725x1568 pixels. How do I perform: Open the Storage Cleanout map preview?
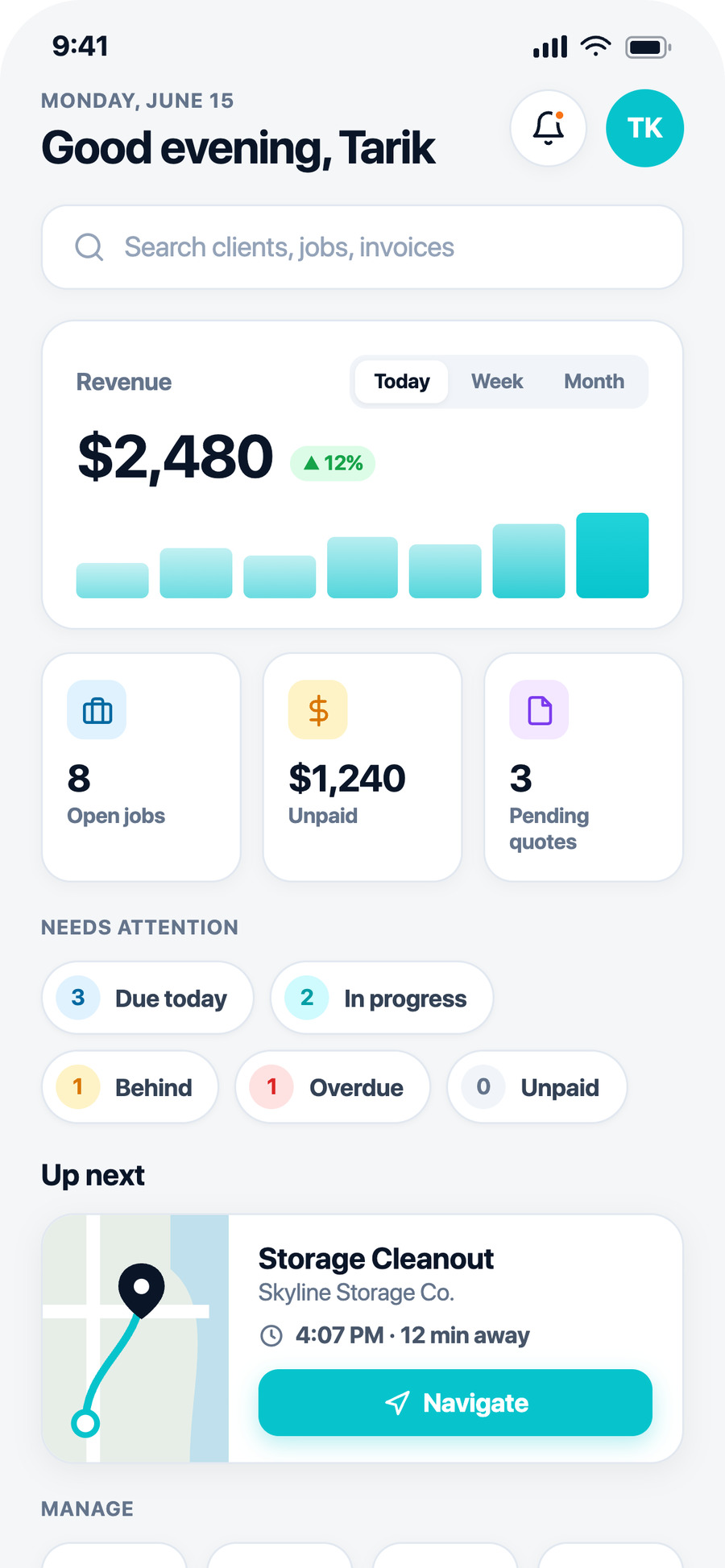pos(135,1338)
